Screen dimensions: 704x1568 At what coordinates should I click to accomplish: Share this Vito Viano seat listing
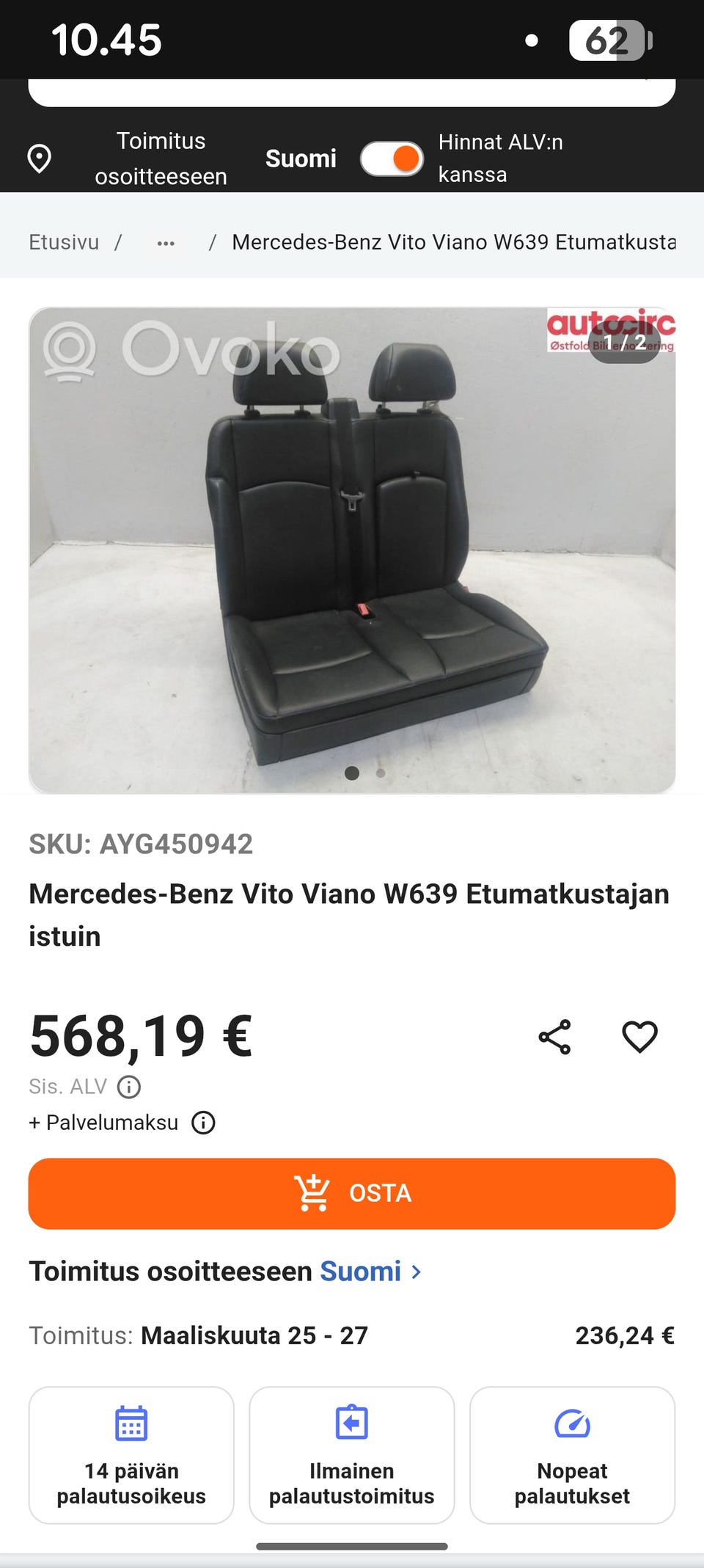point(554,1037)
